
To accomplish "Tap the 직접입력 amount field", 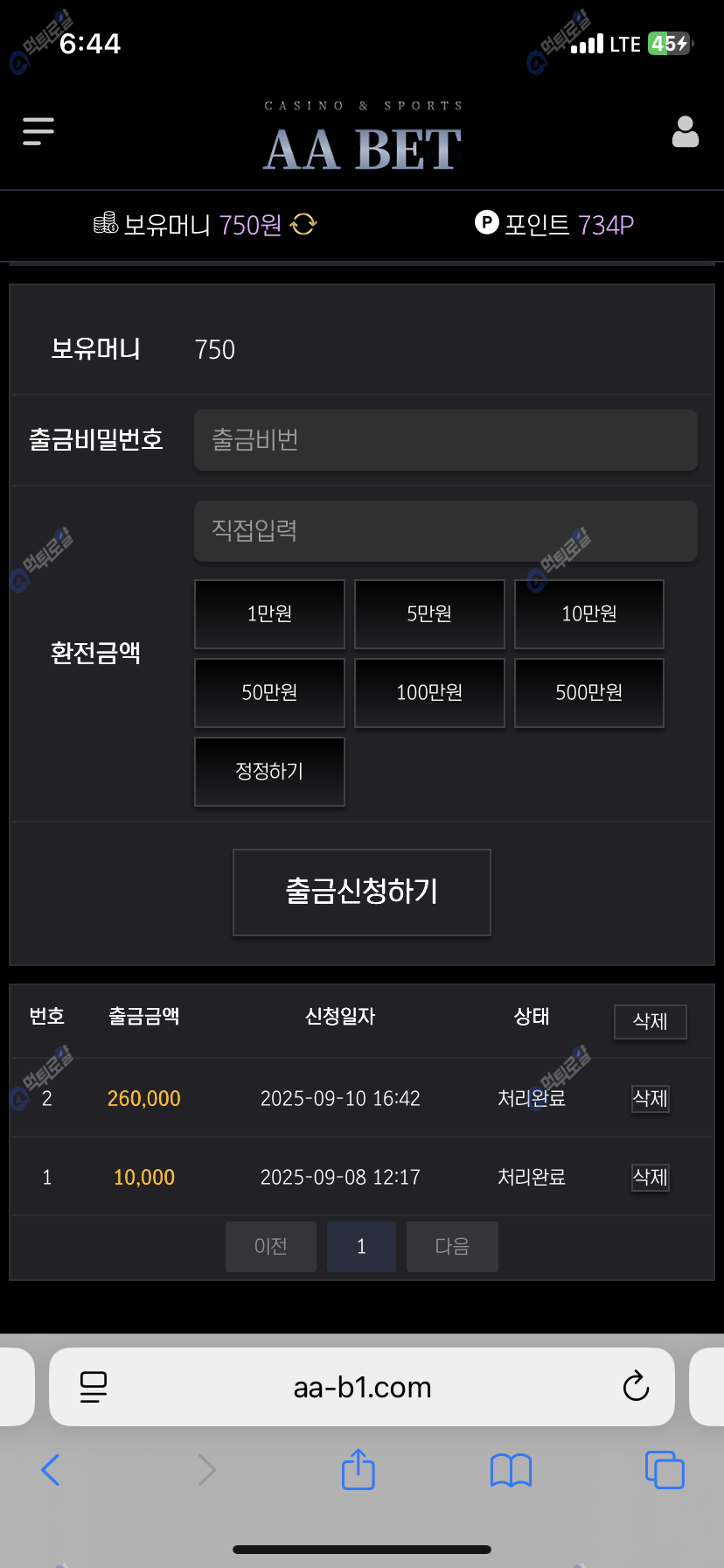I will click(x=445, y=531).
